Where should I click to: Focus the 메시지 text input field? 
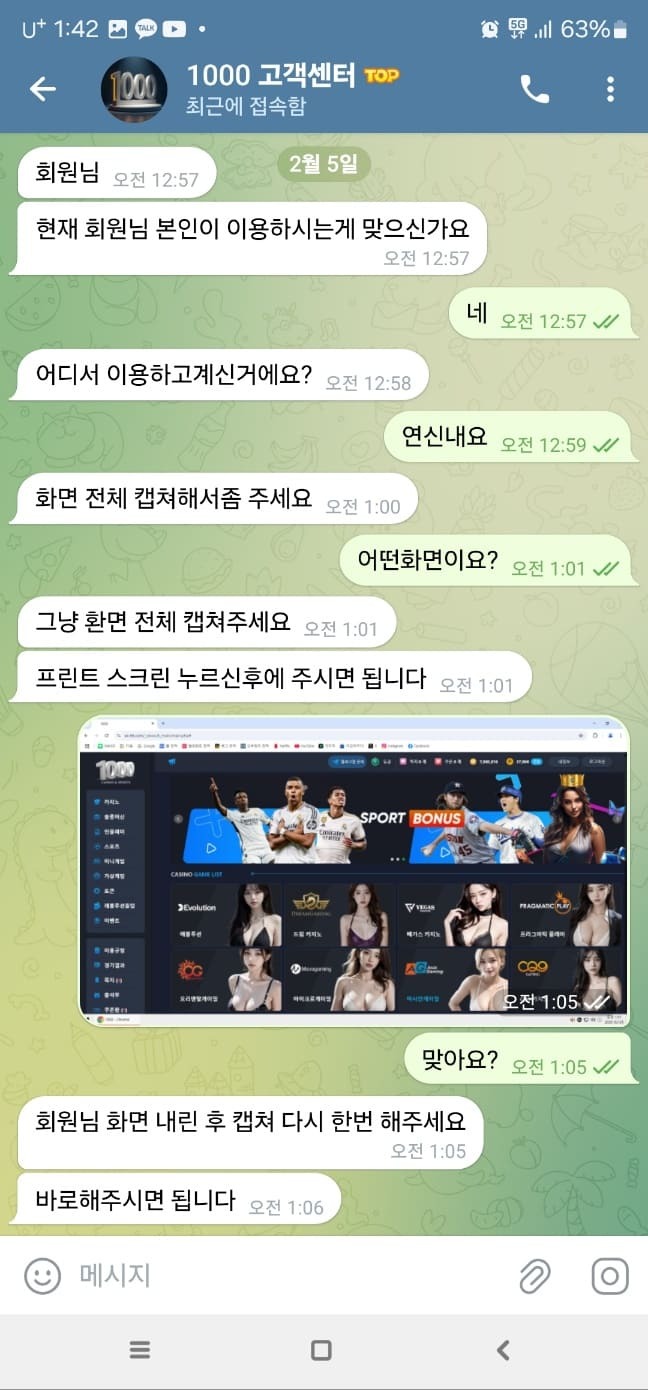coord(280,1275)
